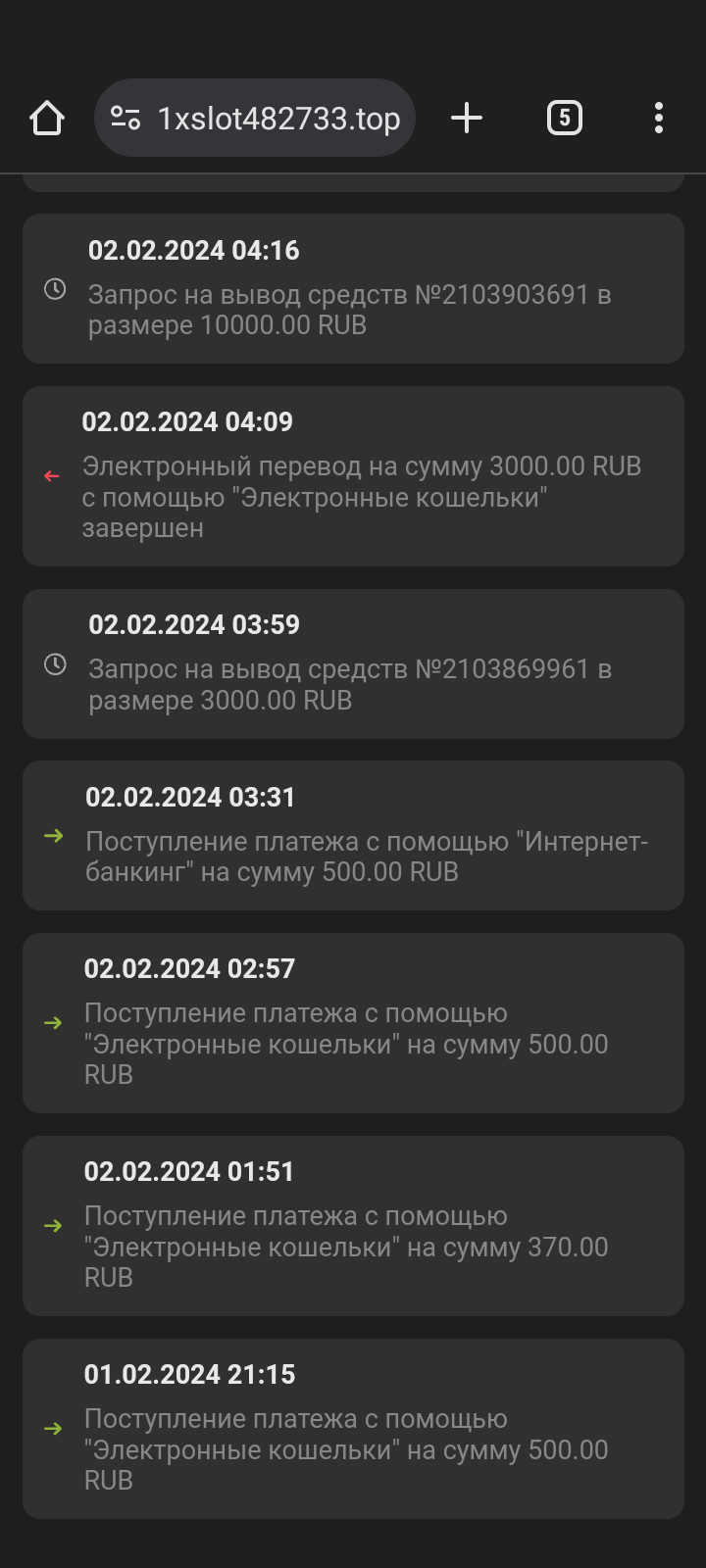
Task: Open a new browser tab
Action: (467, 119)
